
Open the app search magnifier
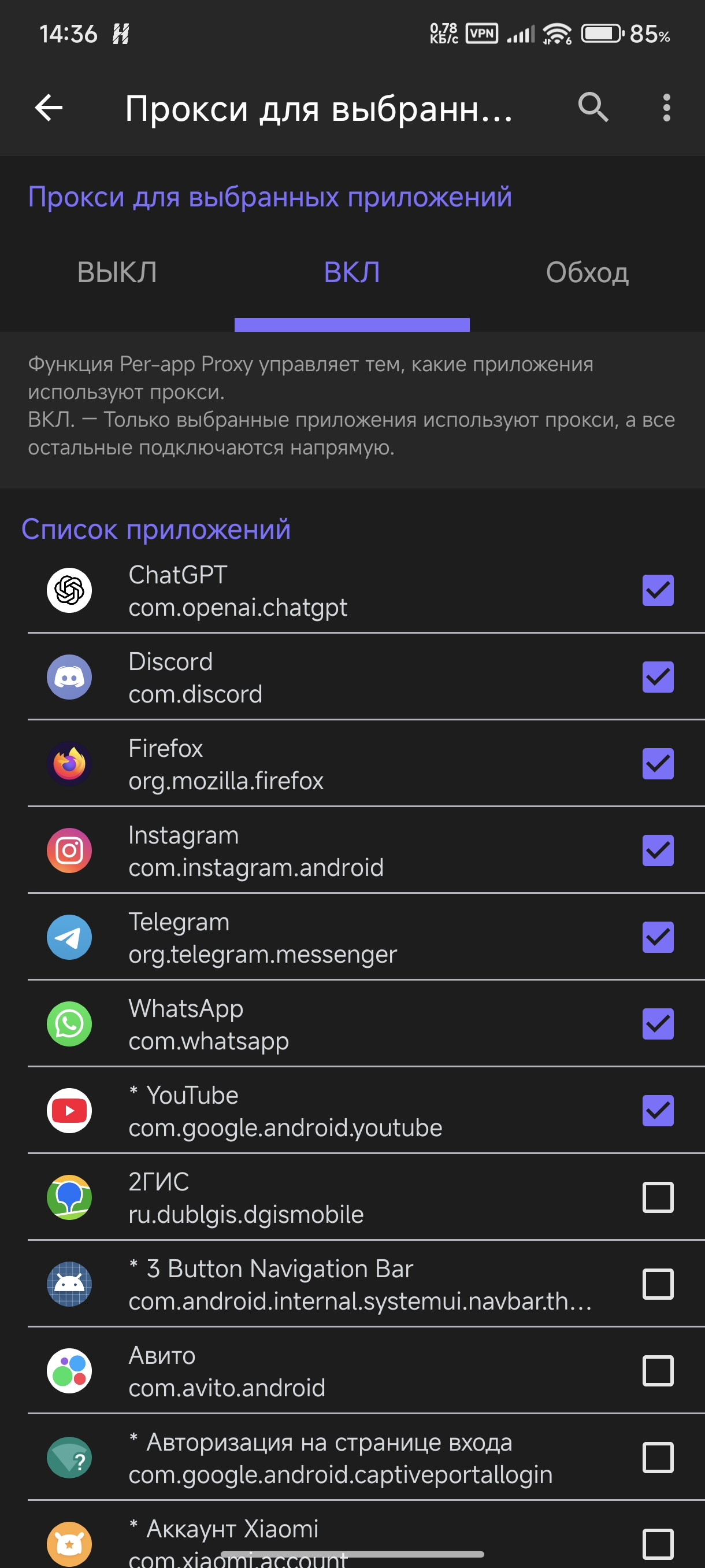click(x=593, y=108)
